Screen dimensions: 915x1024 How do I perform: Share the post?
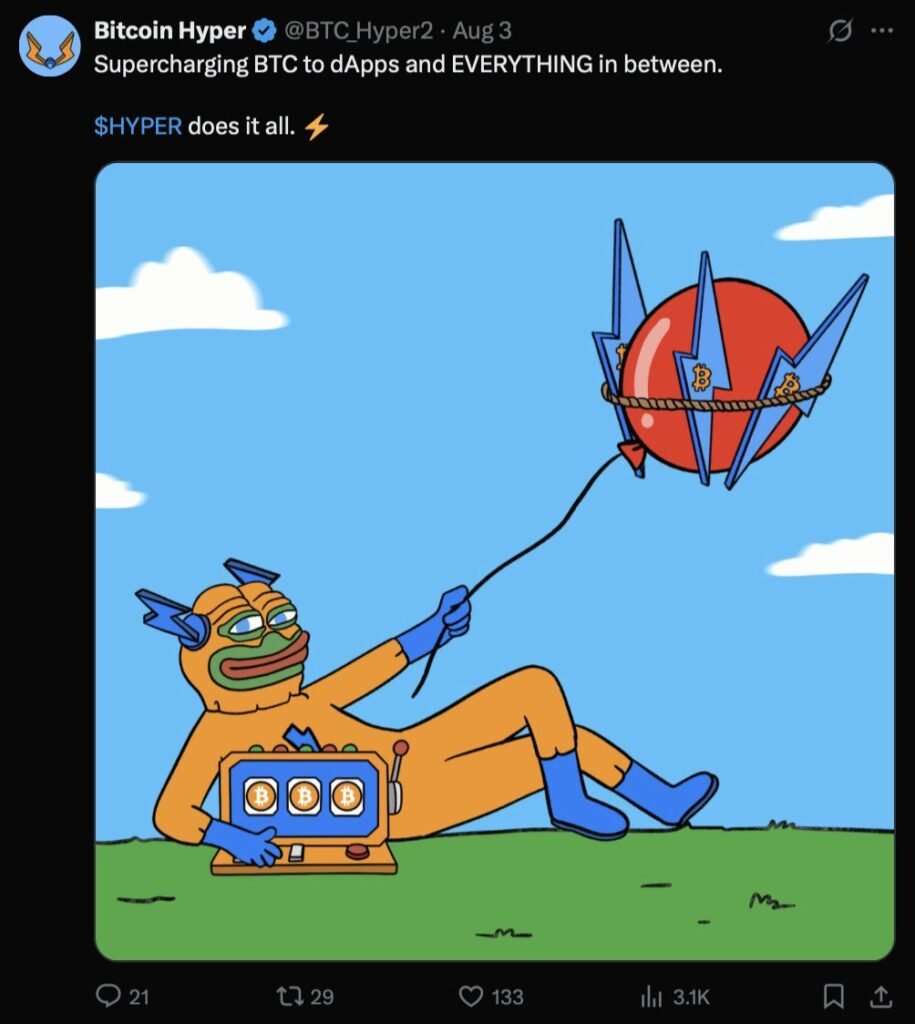pos(881,996)
